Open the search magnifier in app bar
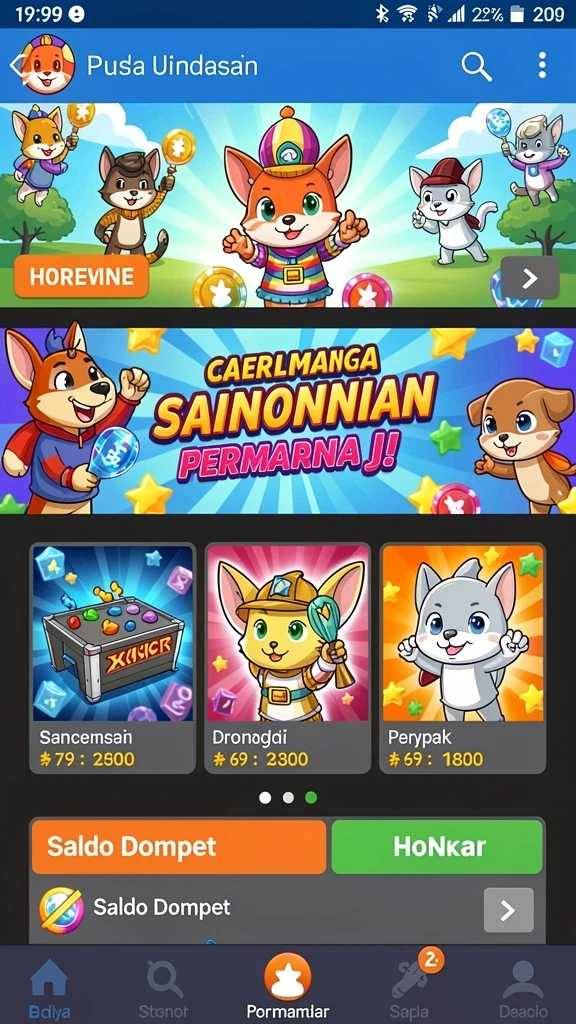576x1024 pixels. pos(476,66)
